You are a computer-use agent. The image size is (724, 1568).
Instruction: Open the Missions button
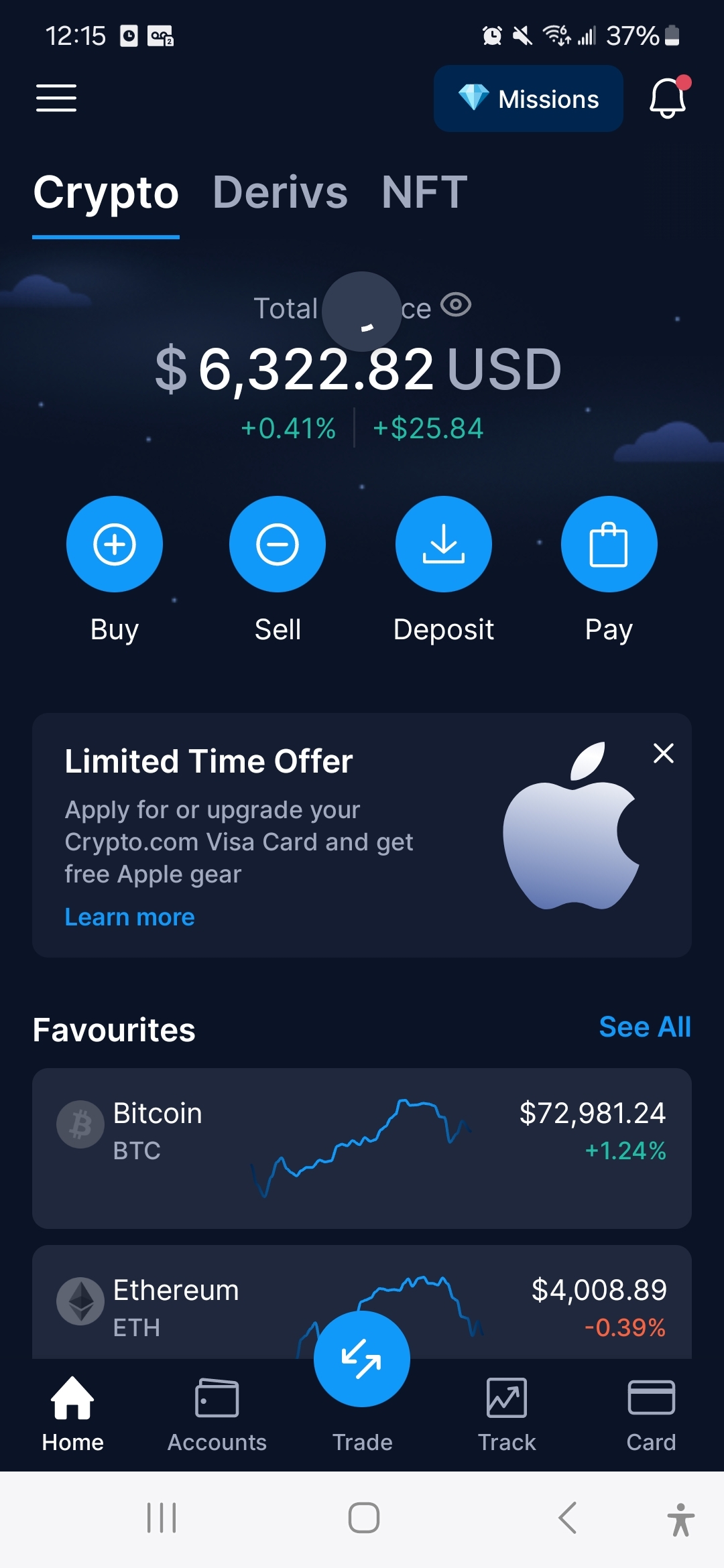[x=528, y=99]
